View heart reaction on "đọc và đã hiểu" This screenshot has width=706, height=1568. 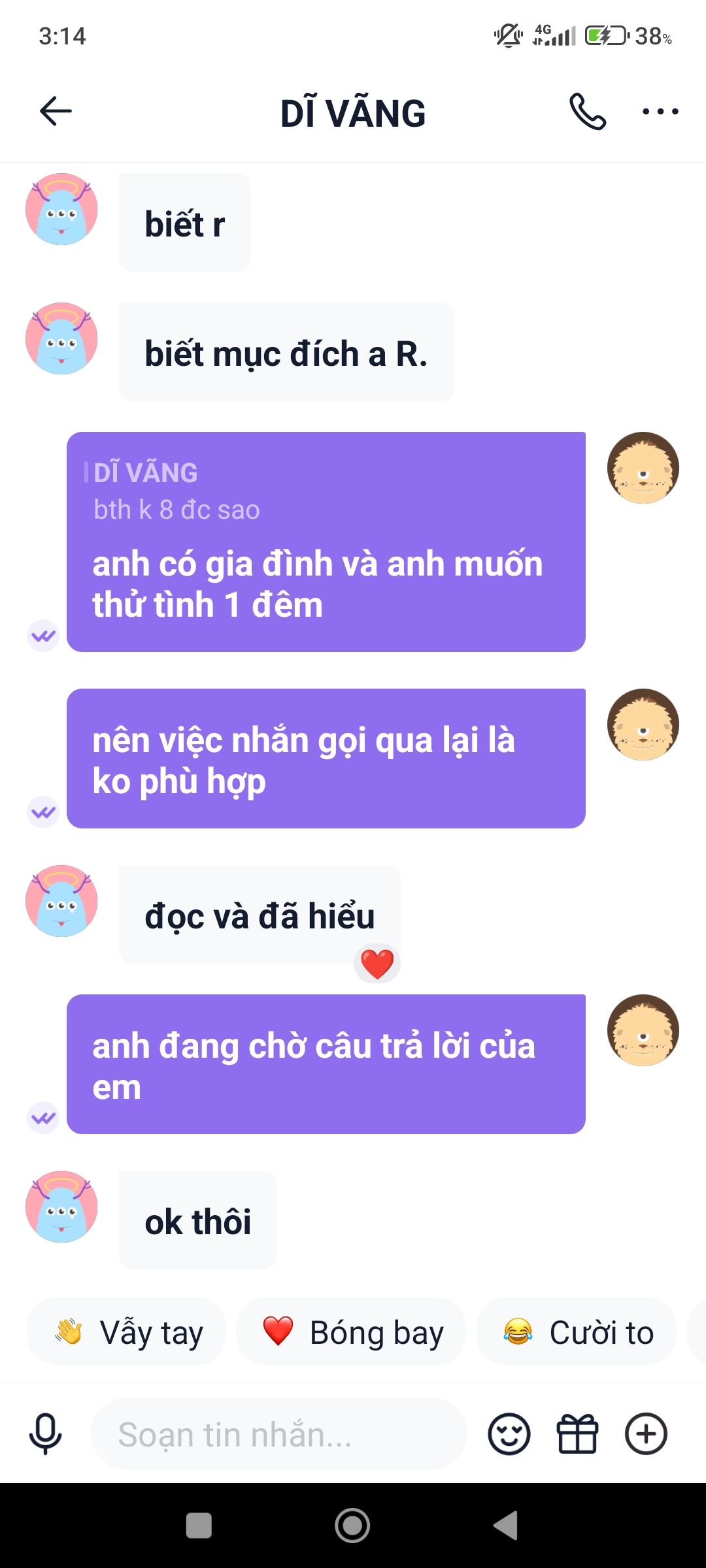point(377,964)
